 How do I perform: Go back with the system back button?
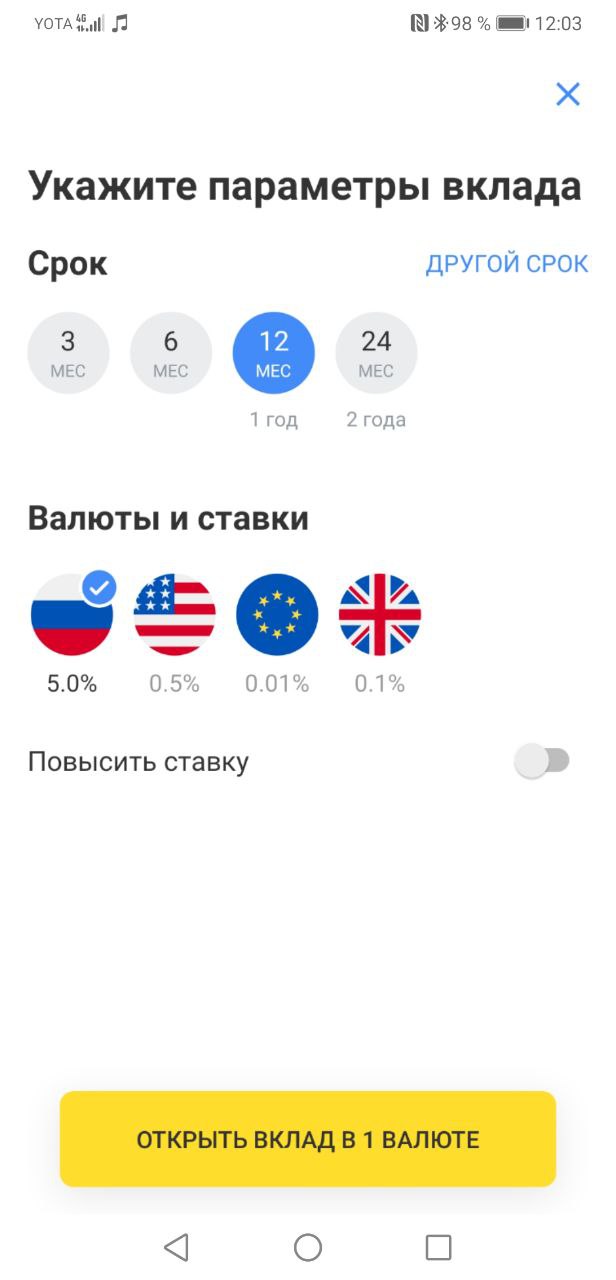(x=176, y=1247)
